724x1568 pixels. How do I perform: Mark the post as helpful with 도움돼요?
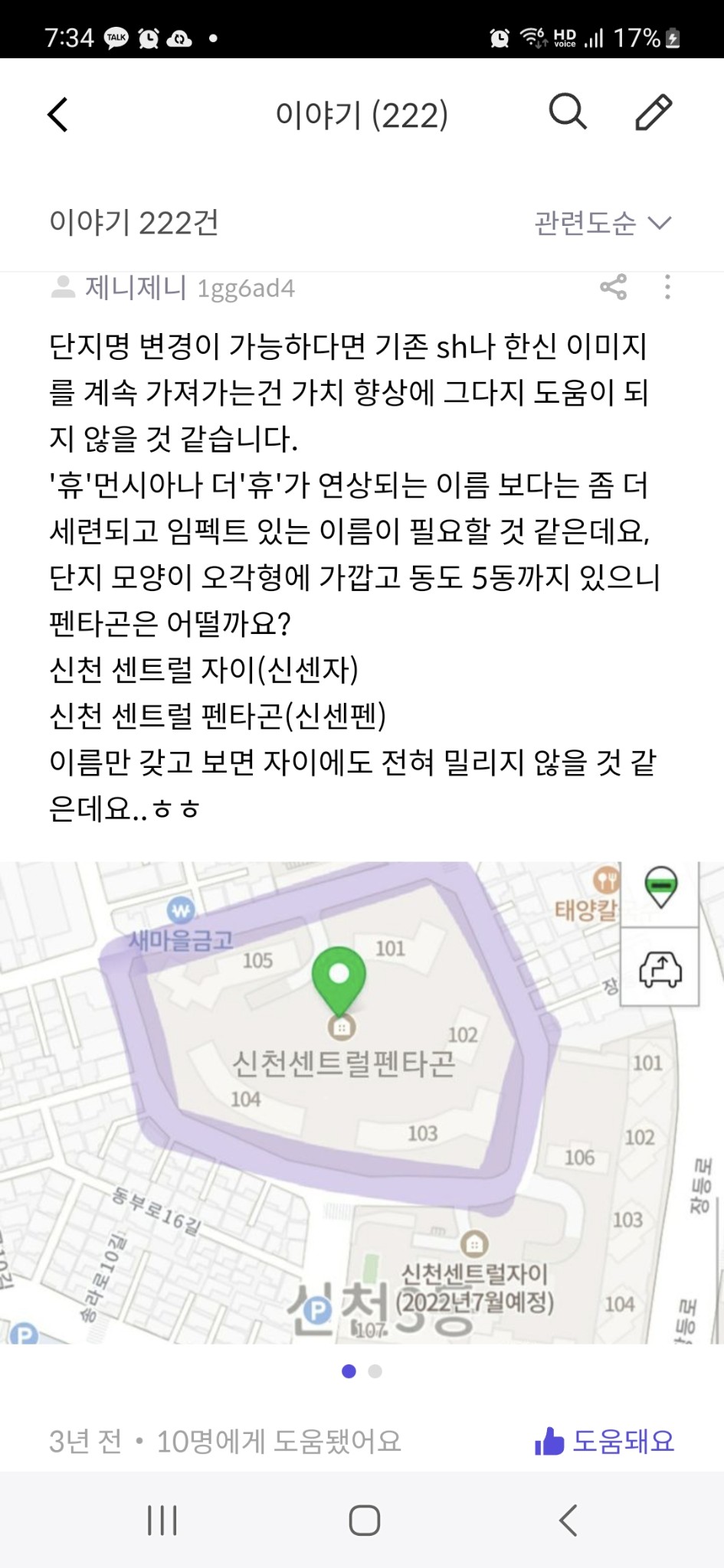(604, 1442)
